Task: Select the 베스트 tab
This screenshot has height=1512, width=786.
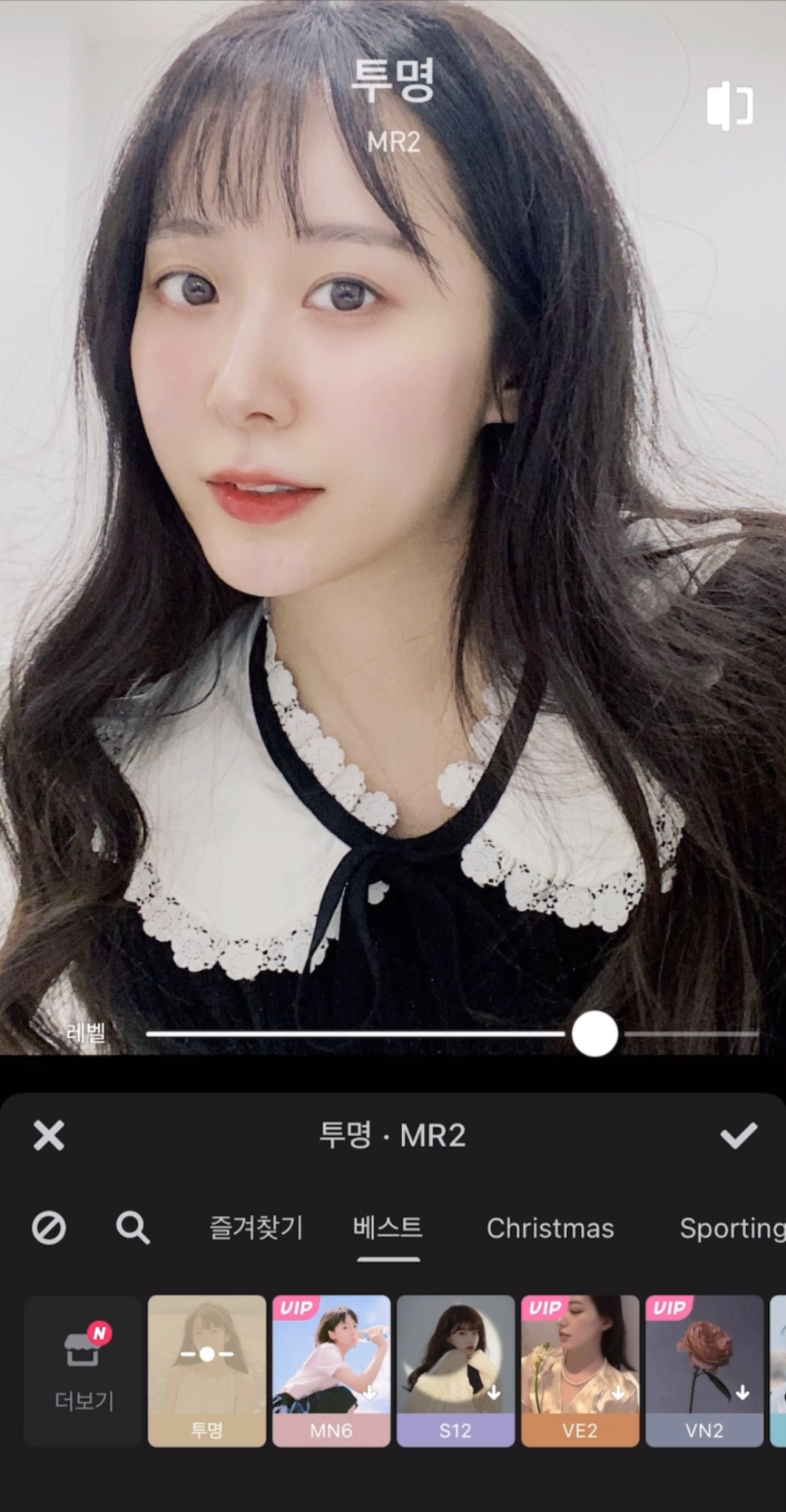Action: pyautogui.click(x=388, y=1227)
